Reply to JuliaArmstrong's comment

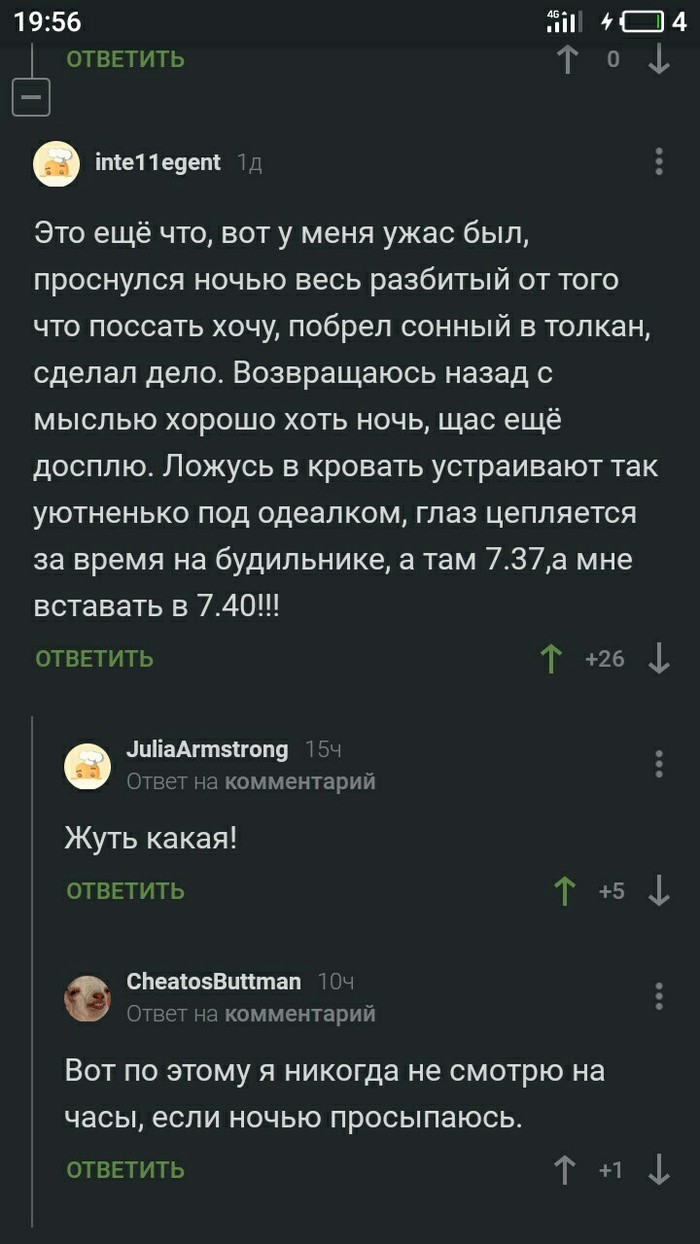click(x=125, y=890)
